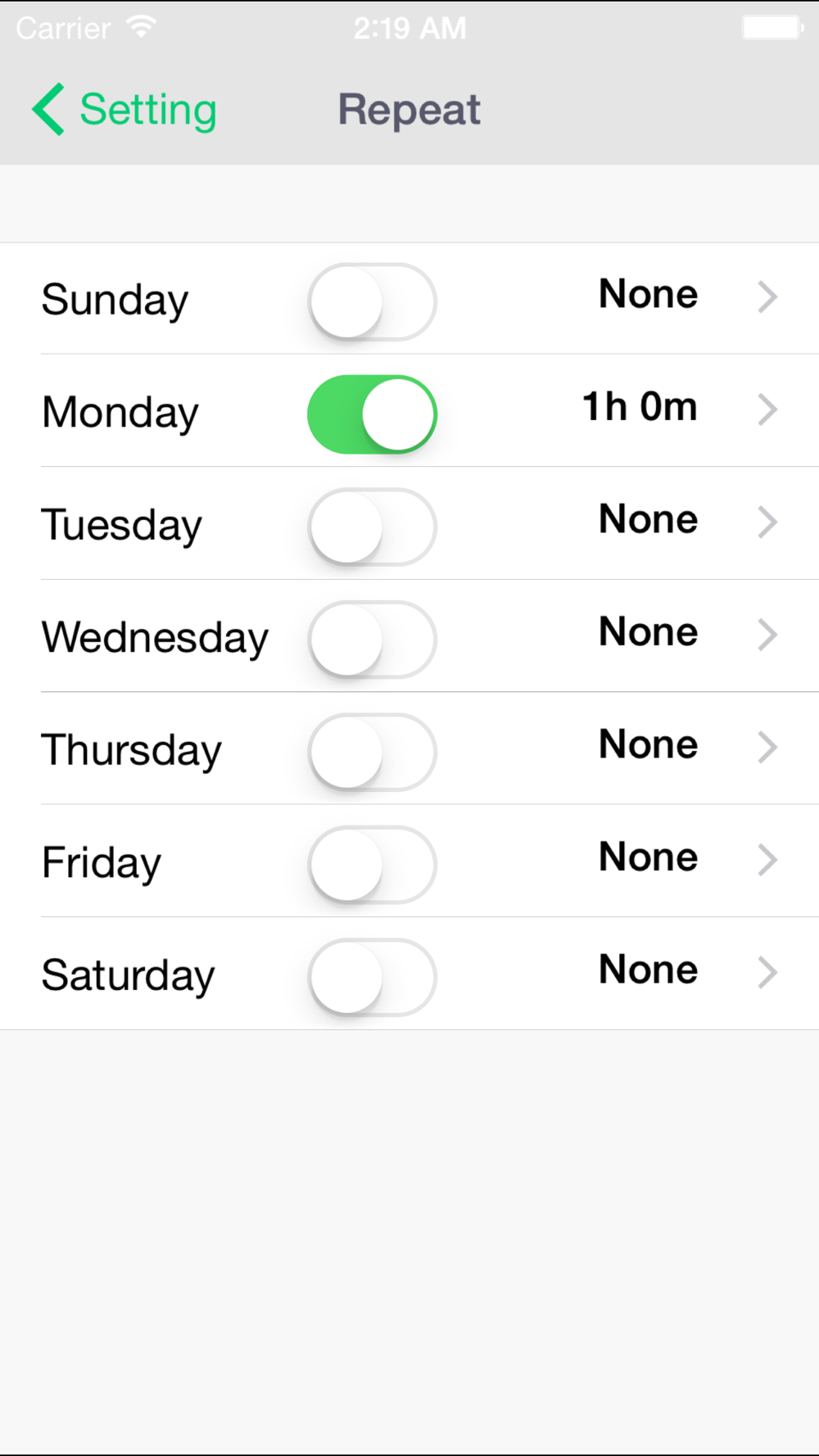Open Monday's 1h 0m duration
819x1456 pixels.
(640, 407)
